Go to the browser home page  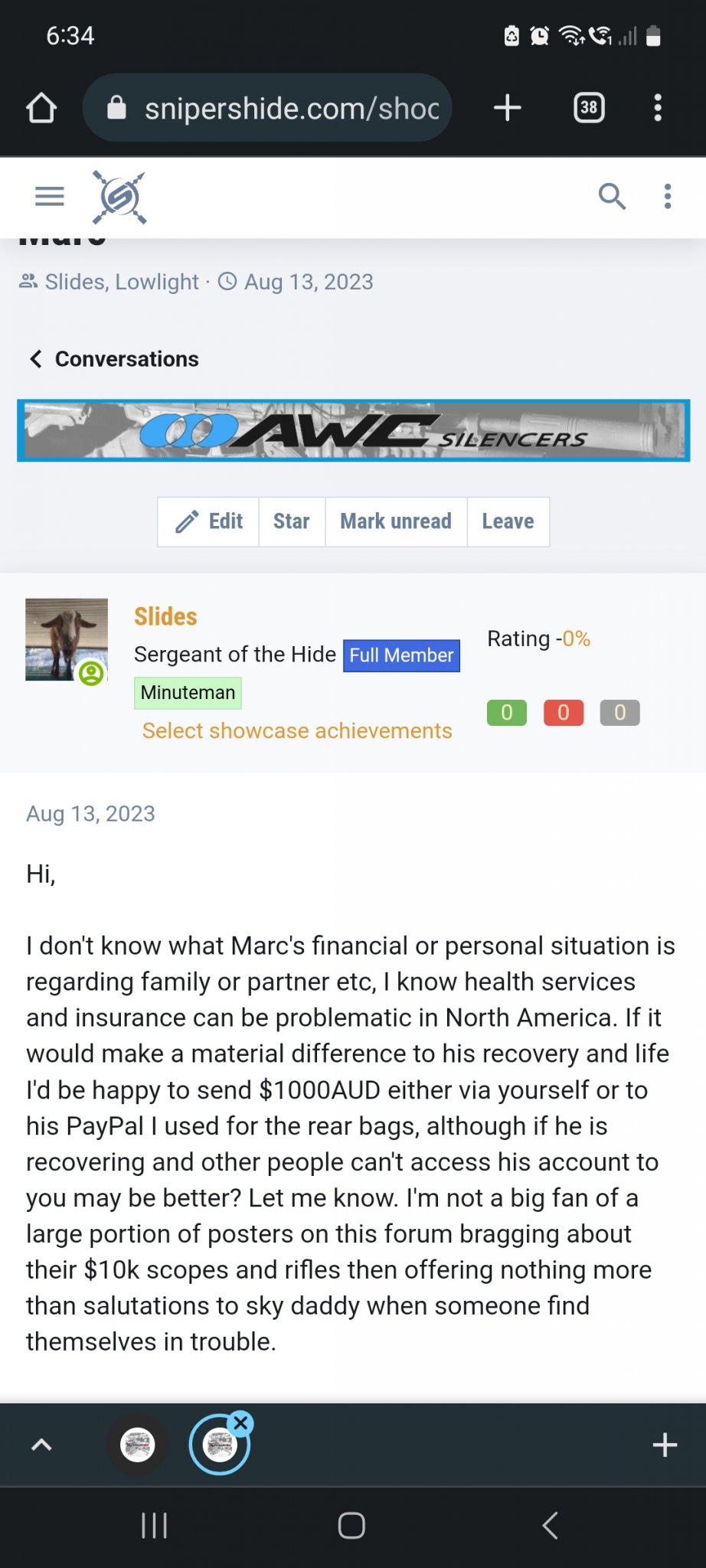(41, 108)
